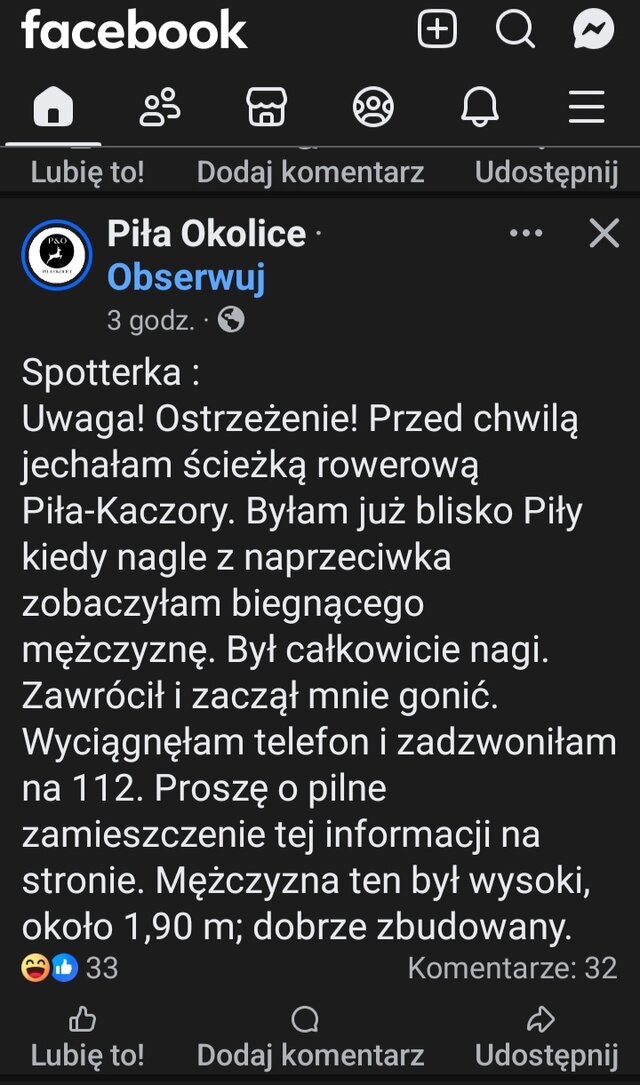640x1085 pixels.
Task: Open the three-dot post options menu
Action: pyautogui.click(x=526, y=234)
